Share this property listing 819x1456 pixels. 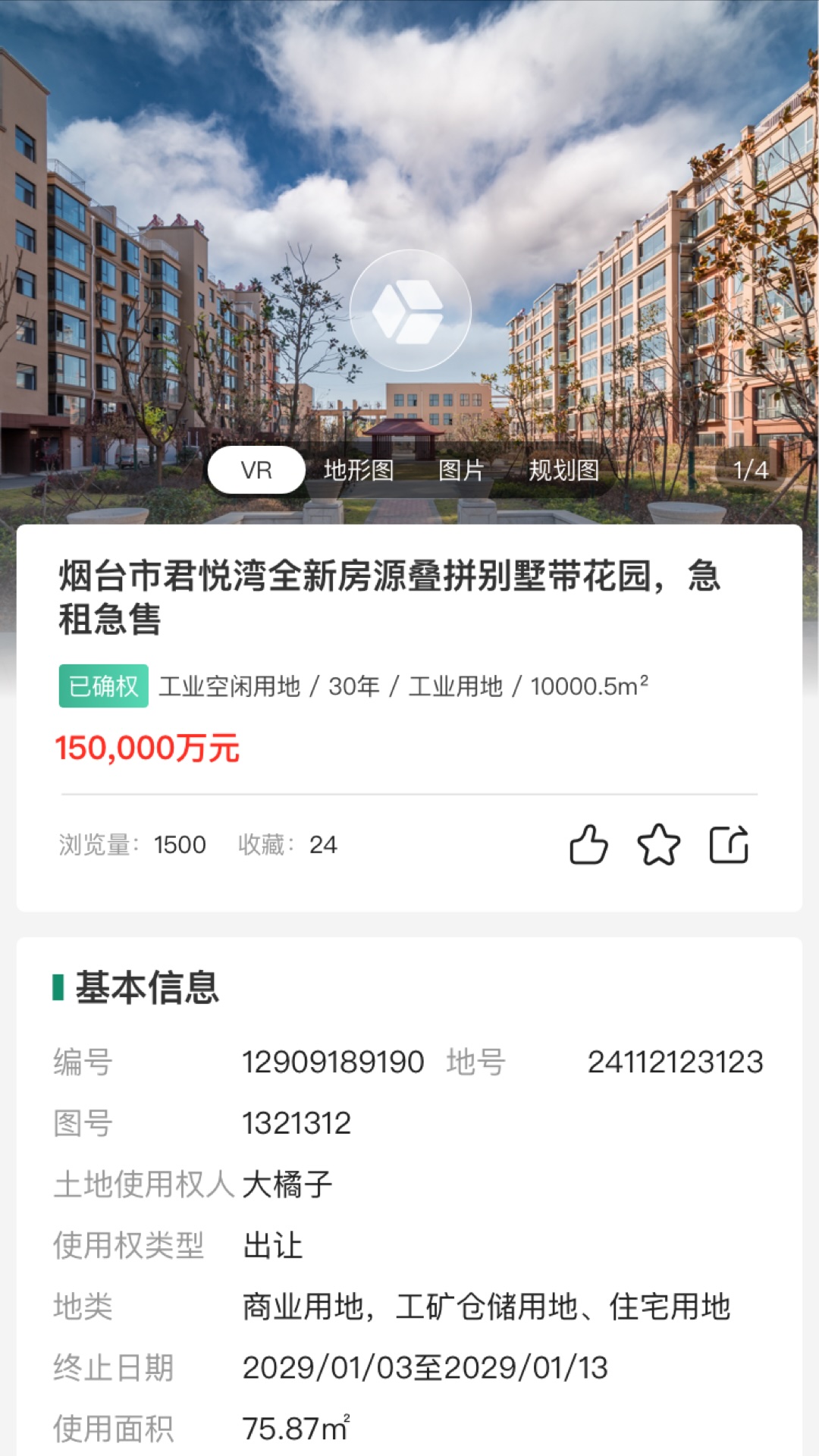[x=729, y=845]
